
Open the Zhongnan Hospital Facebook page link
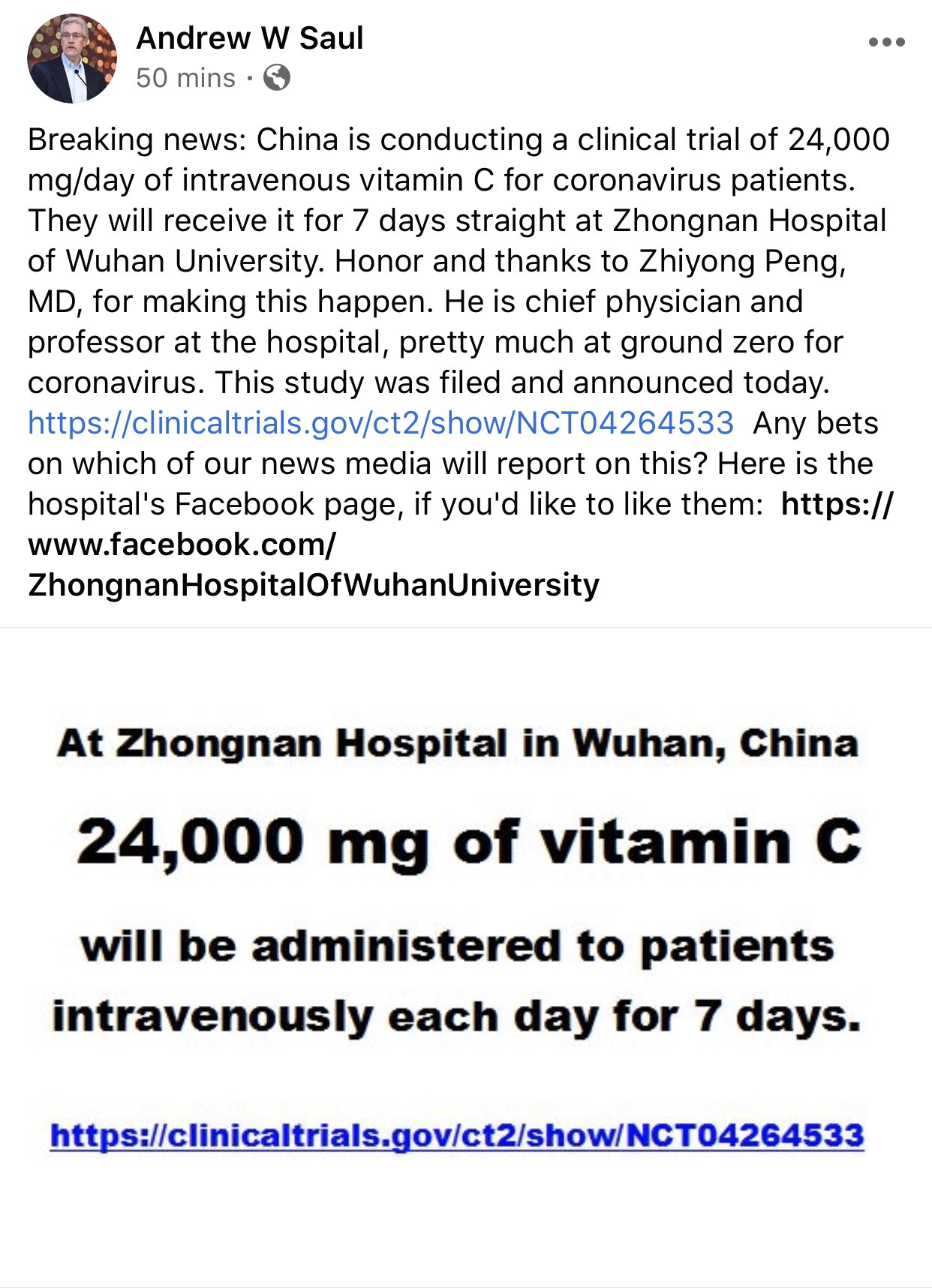(313, 584)
